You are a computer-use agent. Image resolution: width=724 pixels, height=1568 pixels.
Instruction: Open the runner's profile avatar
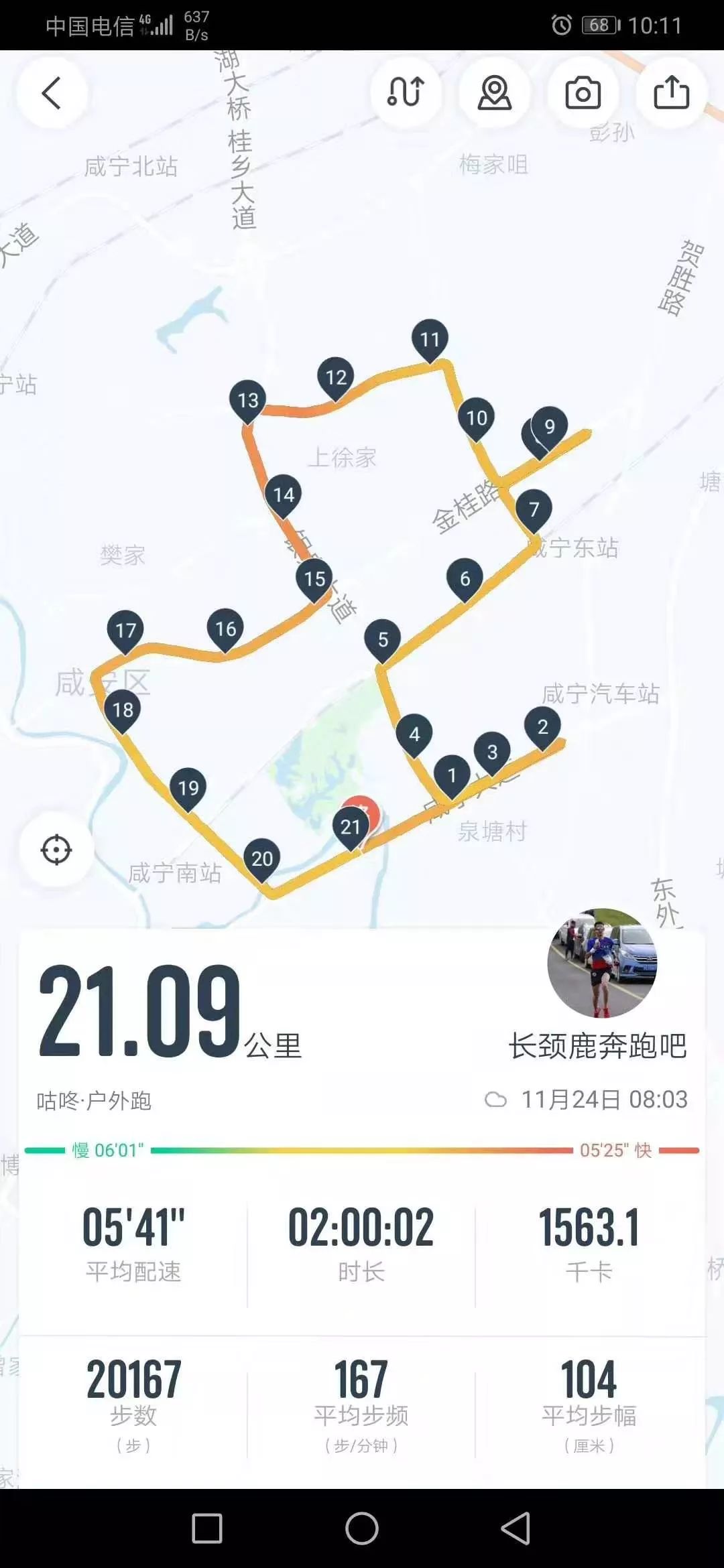click(602, 964)
